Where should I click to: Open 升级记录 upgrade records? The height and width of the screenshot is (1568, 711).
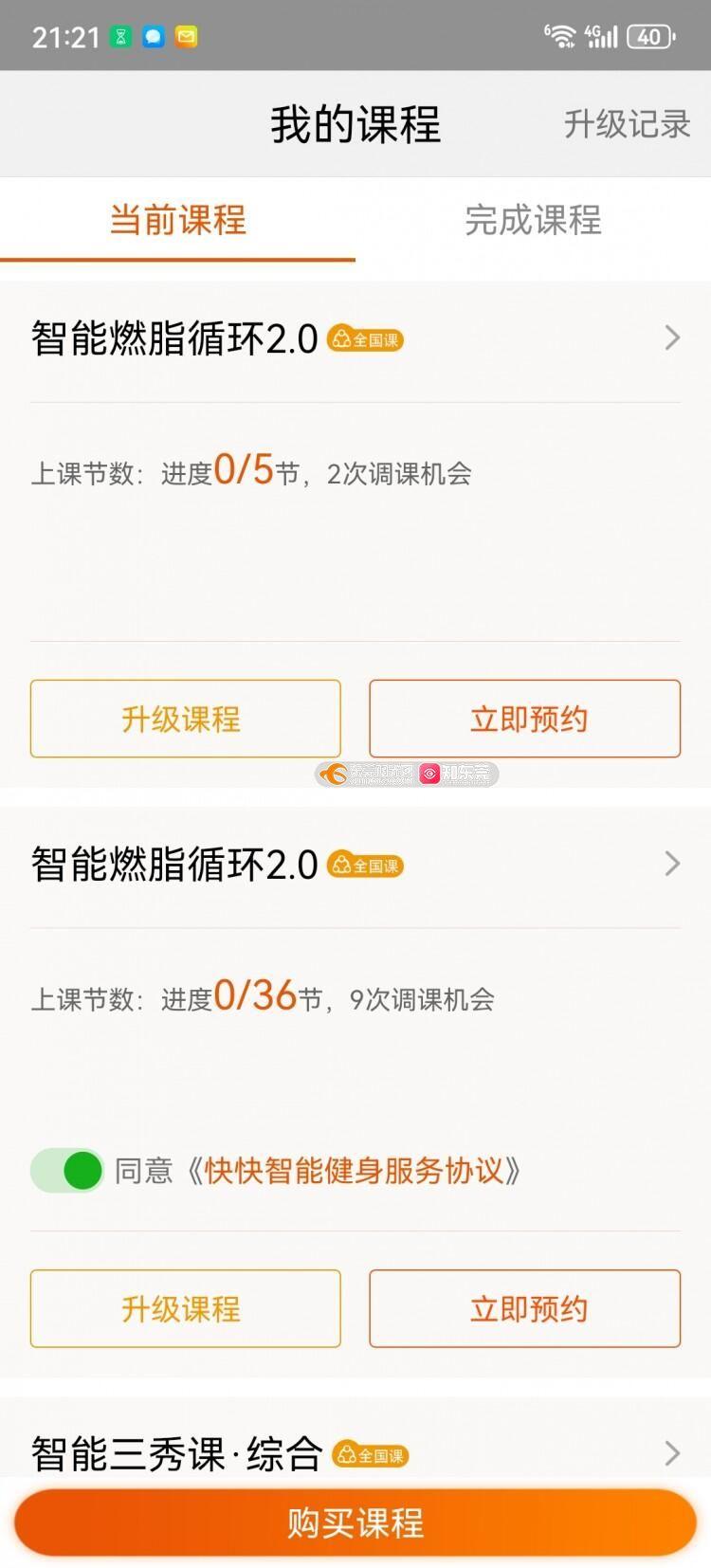tap(627, 124)
